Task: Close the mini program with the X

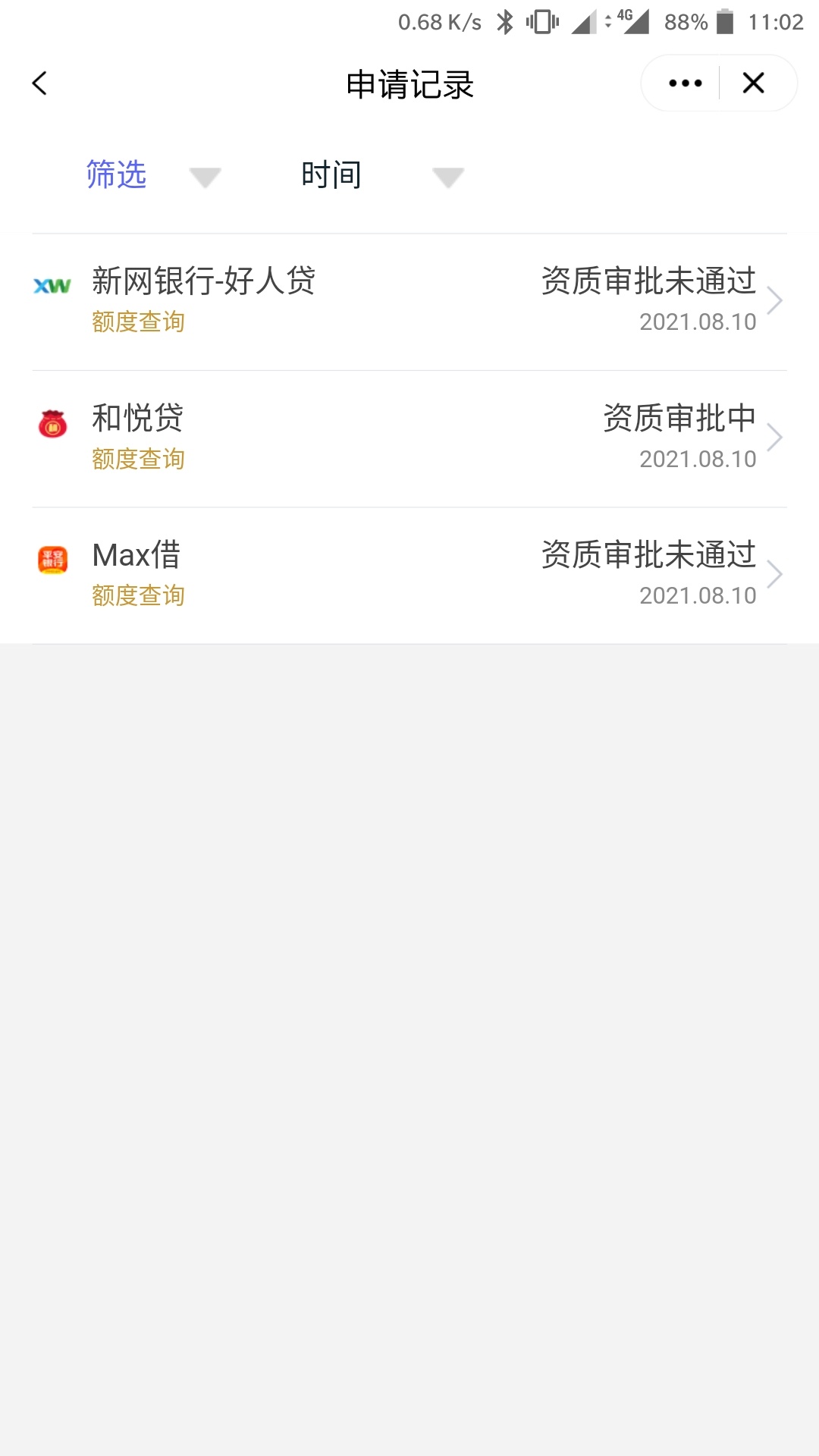Action: [754, 83]
